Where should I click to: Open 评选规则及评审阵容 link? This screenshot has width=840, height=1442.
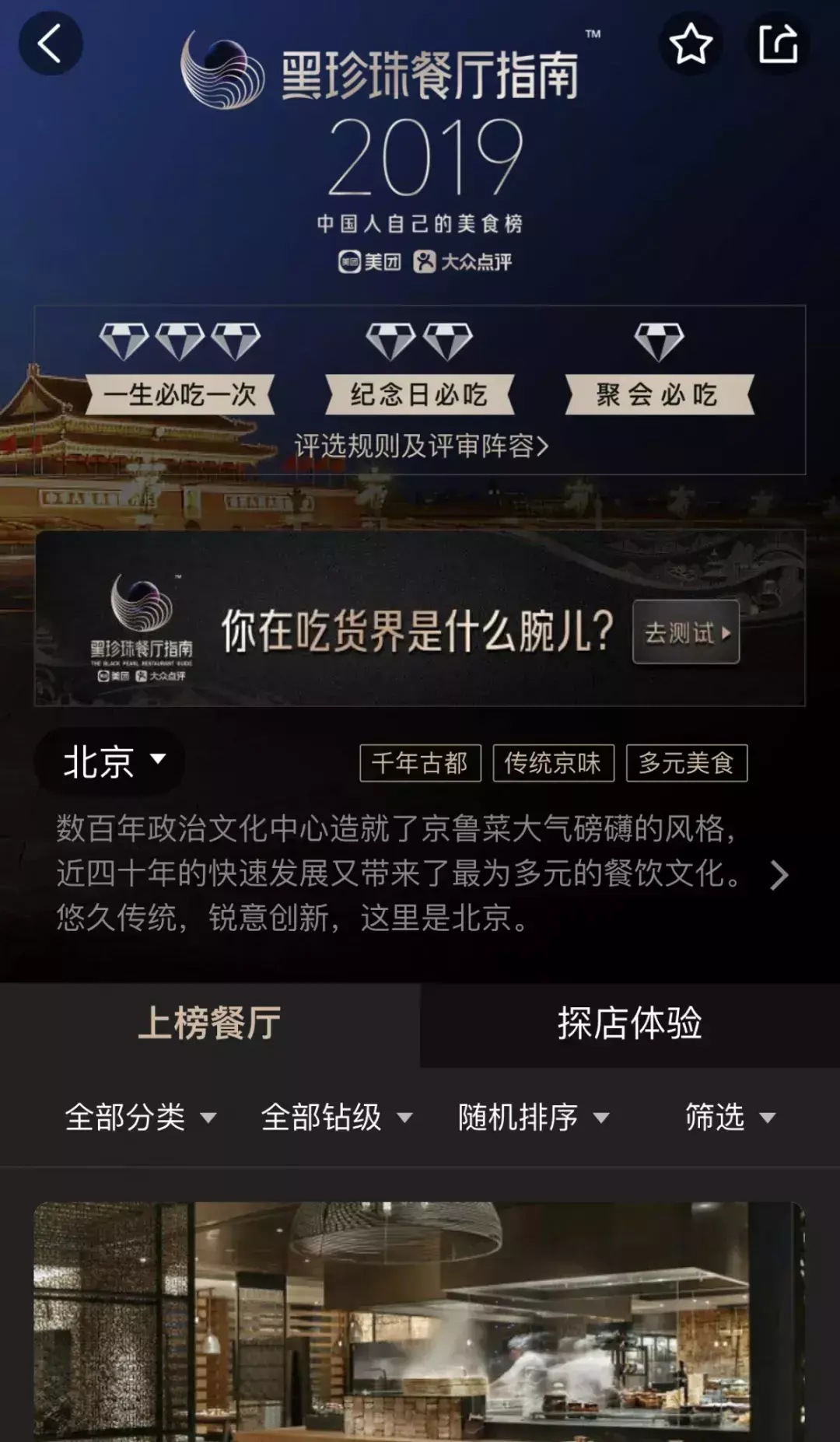click(x=421, y=446)
